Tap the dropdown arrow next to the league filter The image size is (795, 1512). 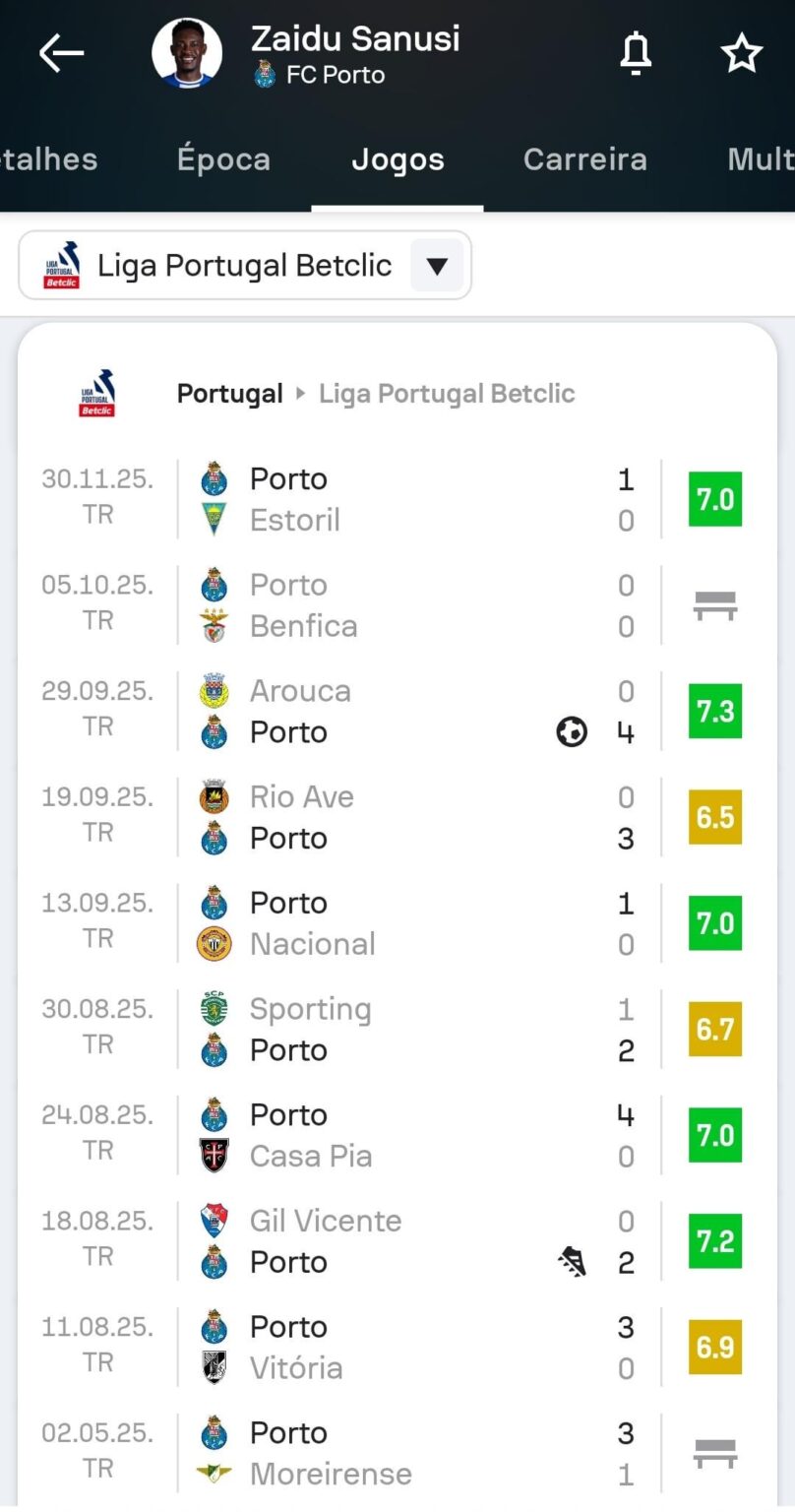click(x=436, y=265)
